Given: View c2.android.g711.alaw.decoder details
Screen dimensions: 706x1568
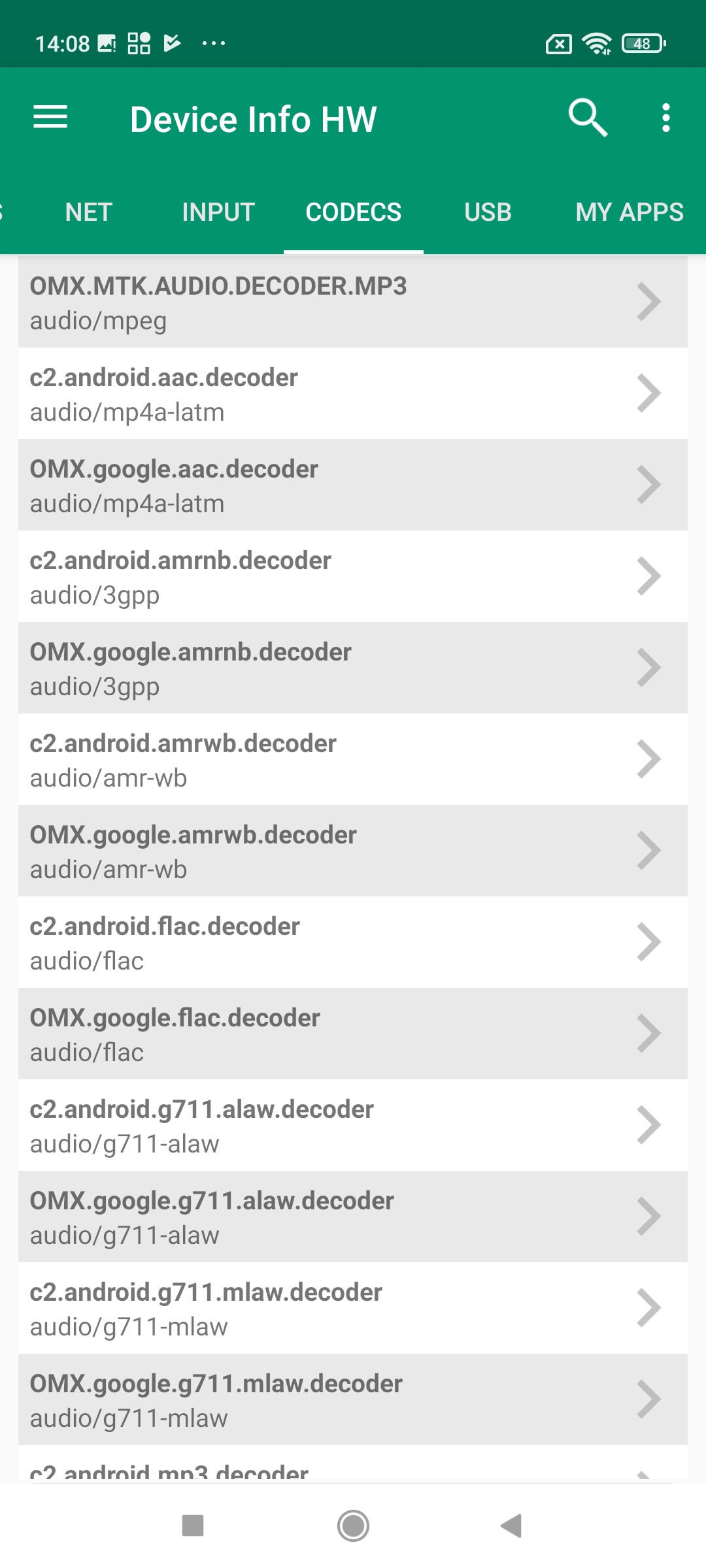Looking at the screenshot, I should [353, 1125].
